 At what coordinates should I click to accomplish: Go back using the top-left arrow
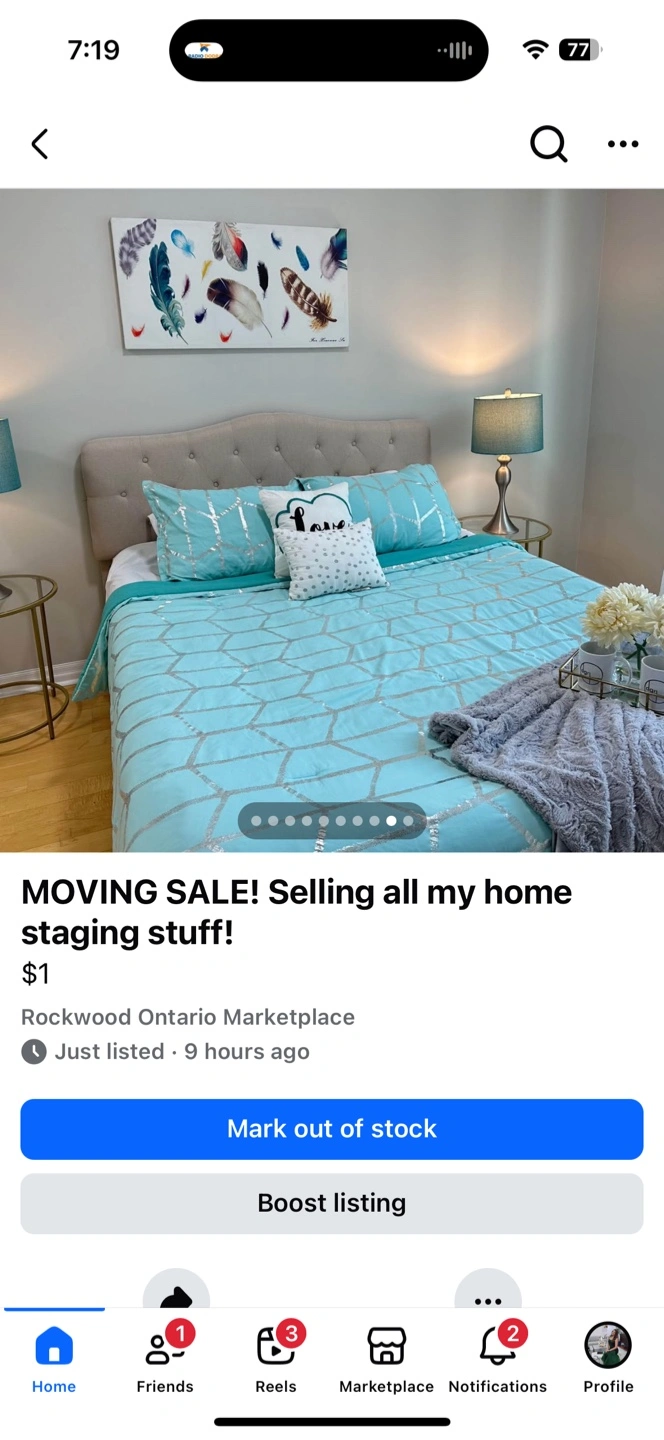click(x=39, y=144)
